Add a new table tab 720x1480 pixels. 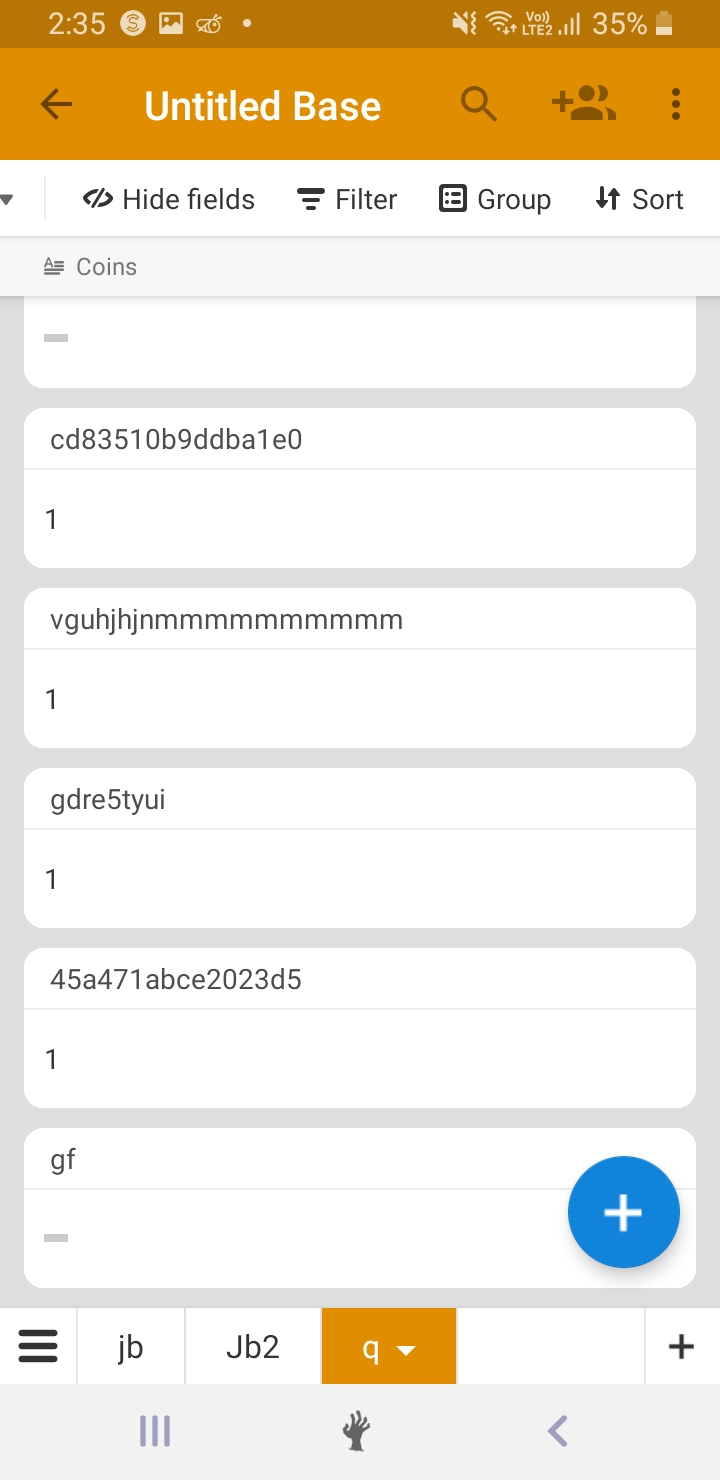pyautogui.click(x=681, y=1347)
